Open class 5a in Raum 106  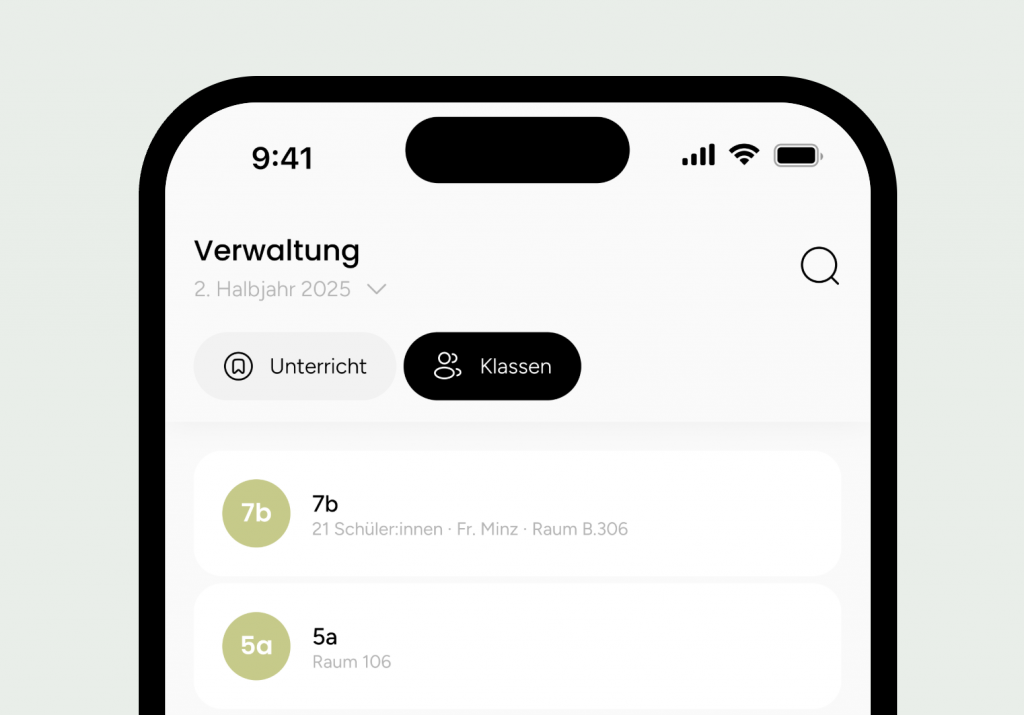[516, 646]
